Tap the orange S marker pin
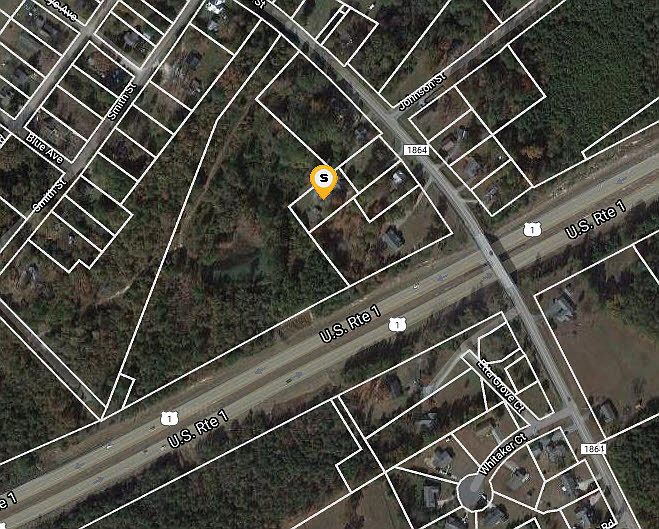Screen dimensions: 659x529 (x=324, y=180)
